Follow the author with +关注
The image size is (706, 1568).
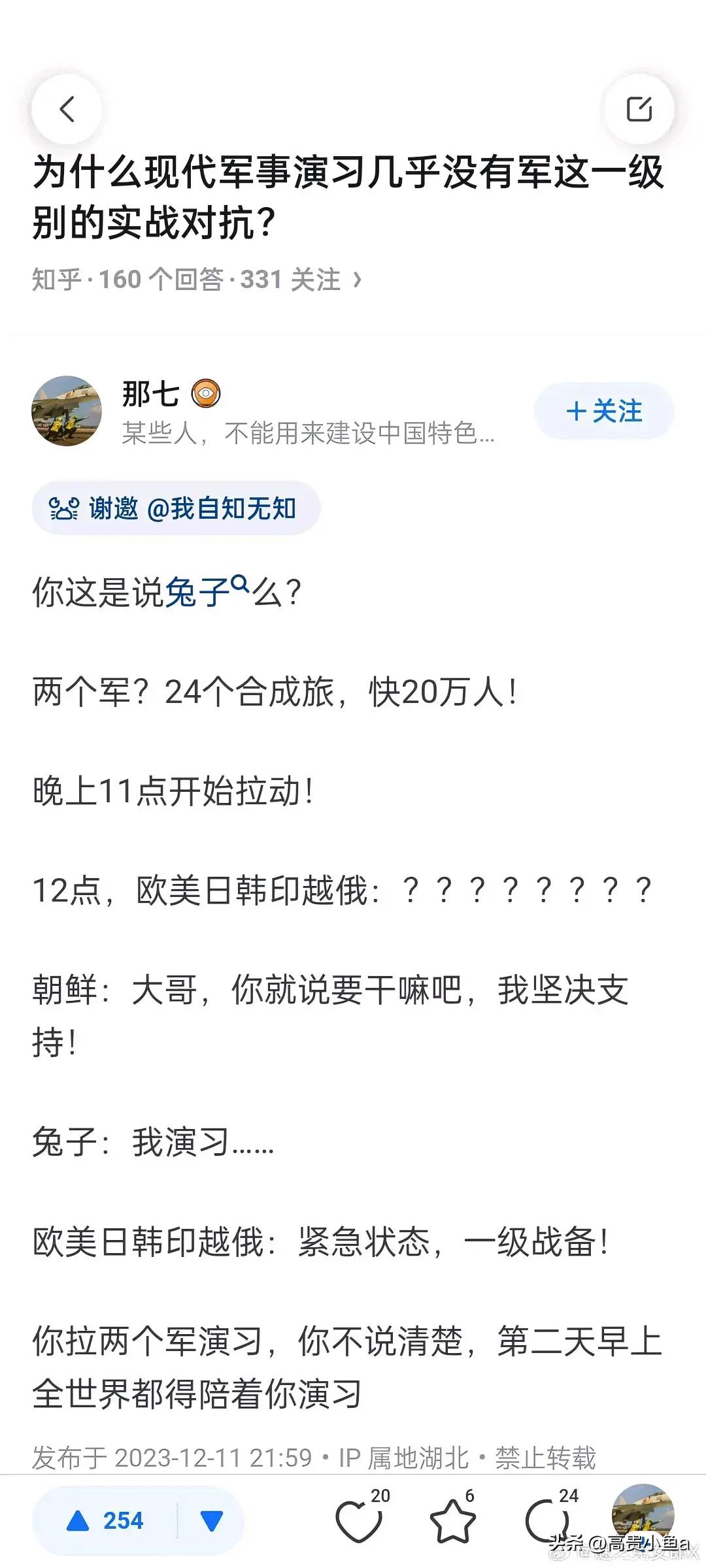[603, 411]
